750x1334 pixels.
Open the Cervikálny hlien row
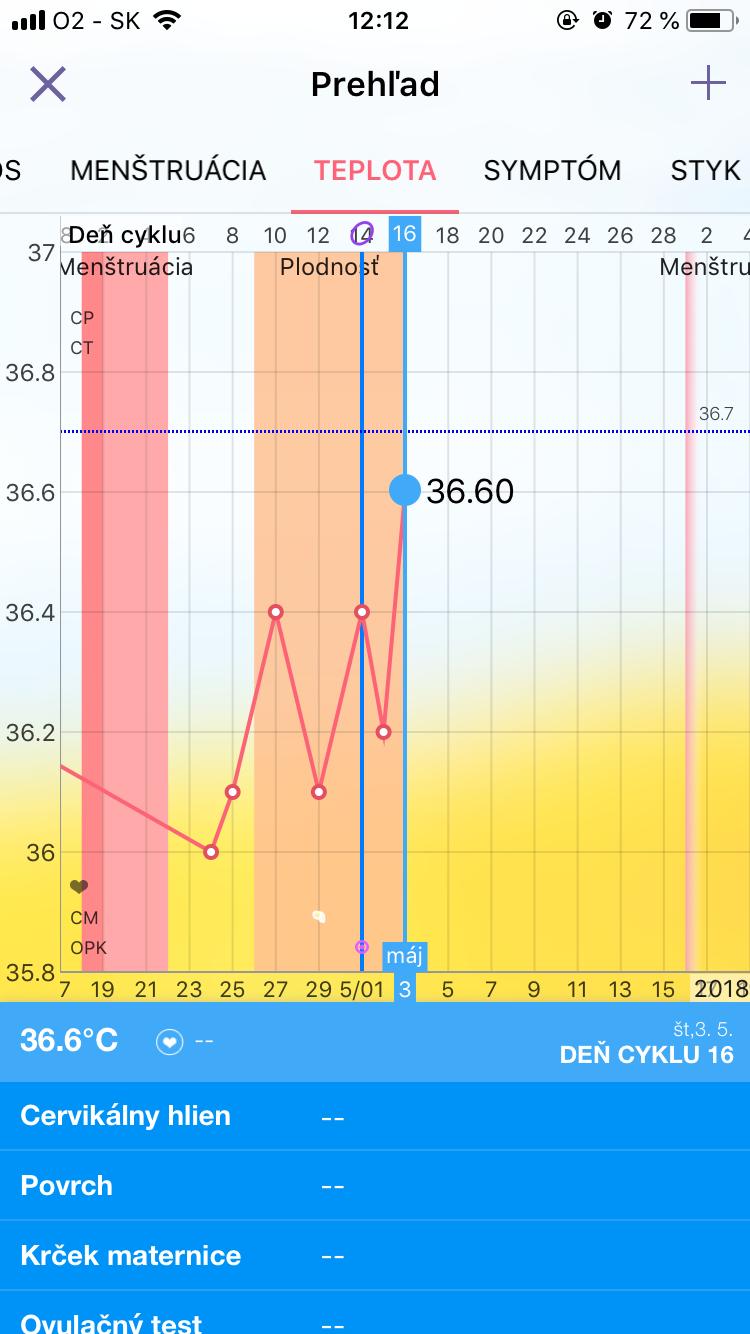click(x=375, y=1116)
